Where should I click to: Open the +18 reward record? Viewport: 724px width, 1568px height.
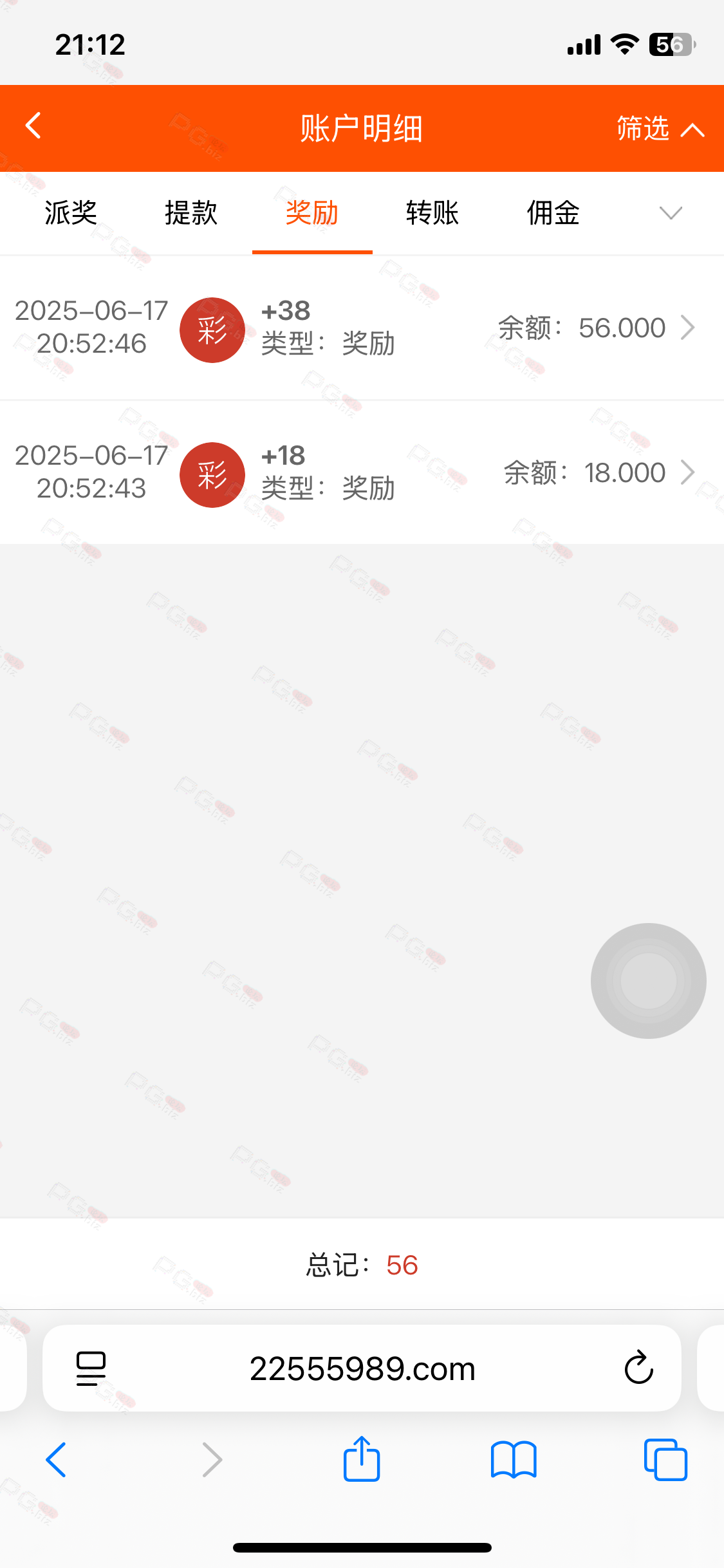pyautogui.click(x=362, y=472)
